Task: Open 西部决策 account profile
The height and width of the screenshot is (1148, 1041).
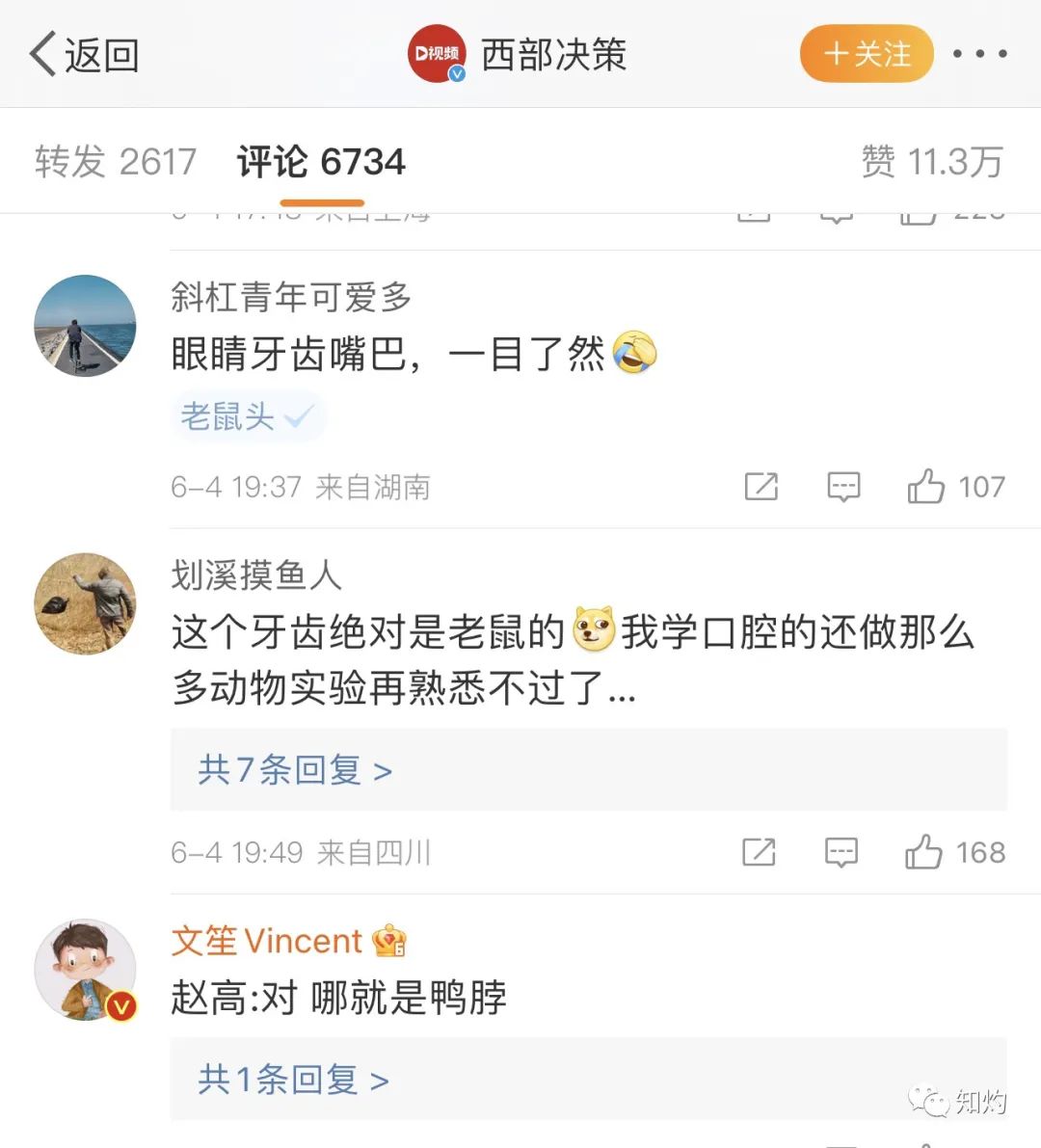Action: [x=551, y=55]
